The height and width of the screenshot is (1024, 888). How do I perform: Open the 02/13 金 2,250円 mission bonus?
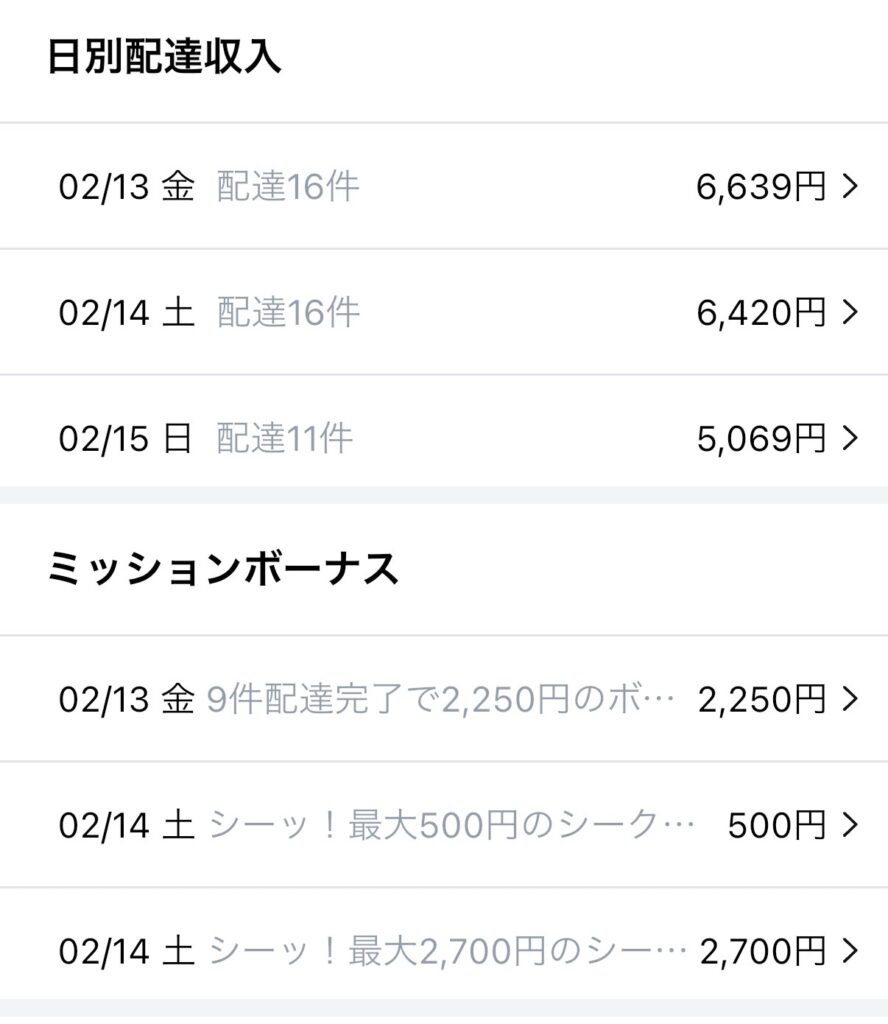[444, 700]
